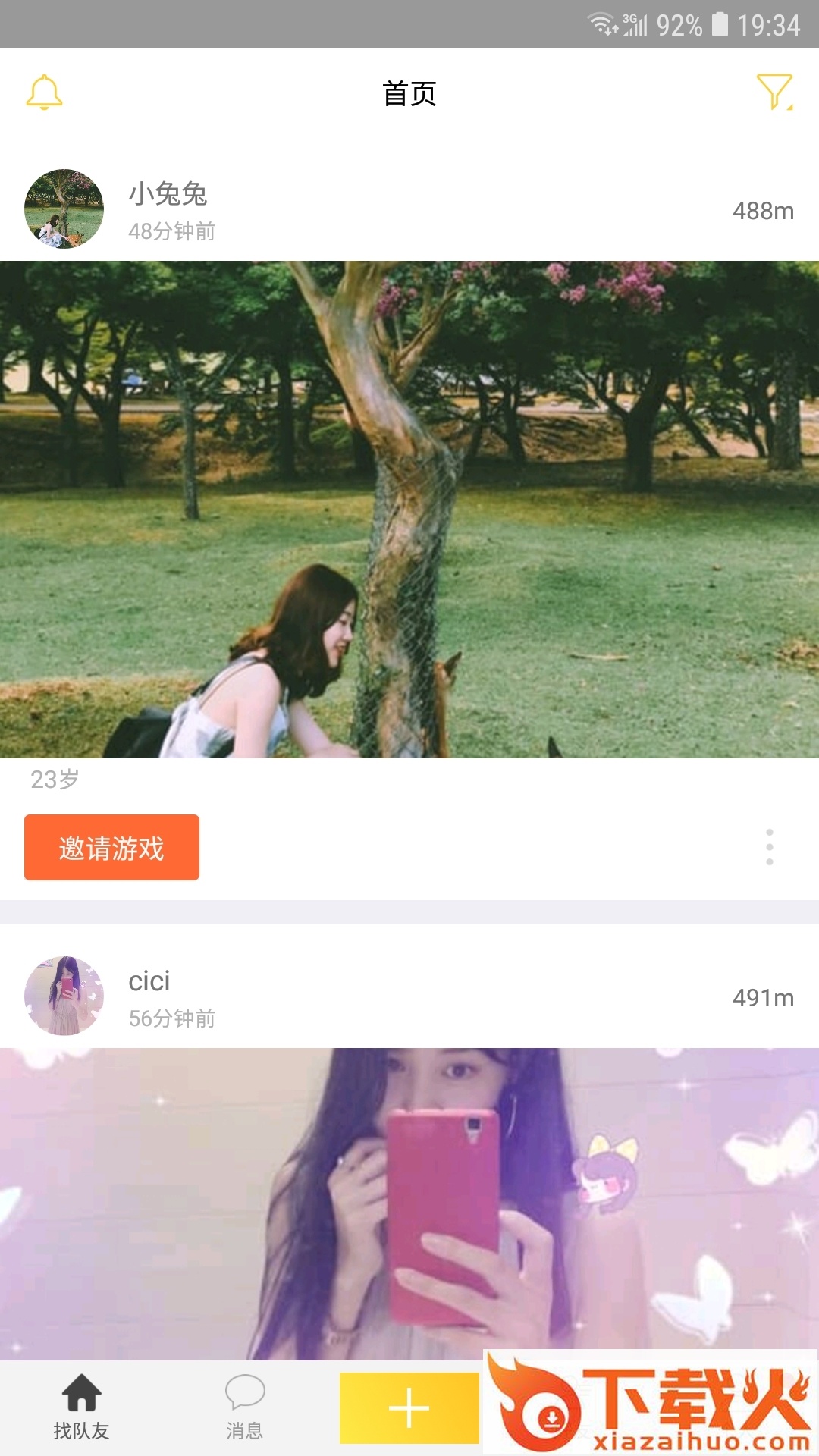Open the notifications bell
The height and width of the screenshot is (1456, 819).
point(44,93)
